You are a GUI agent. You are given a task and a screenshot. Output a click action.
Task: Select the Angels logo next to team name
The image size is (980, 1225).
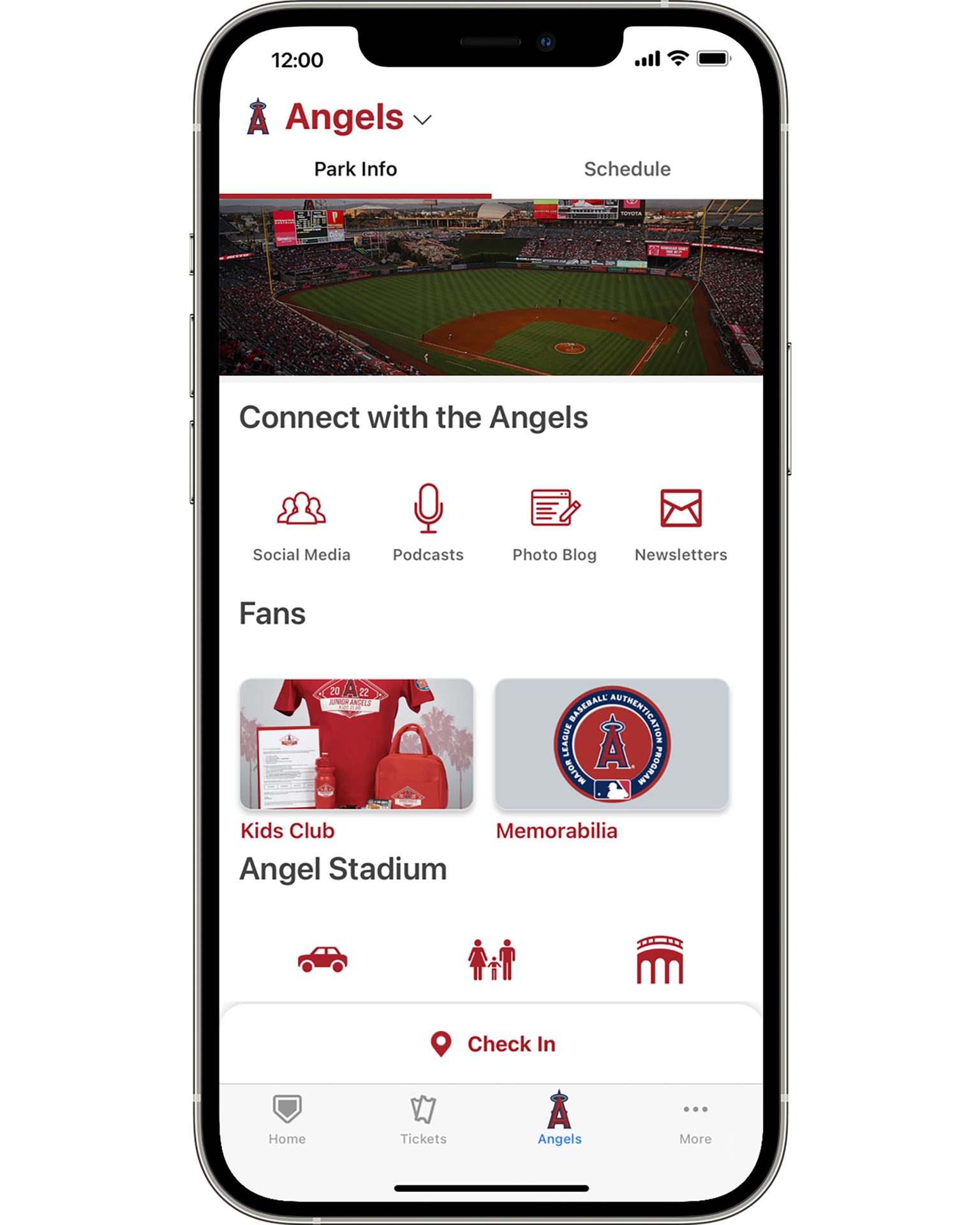coord(258,116)
